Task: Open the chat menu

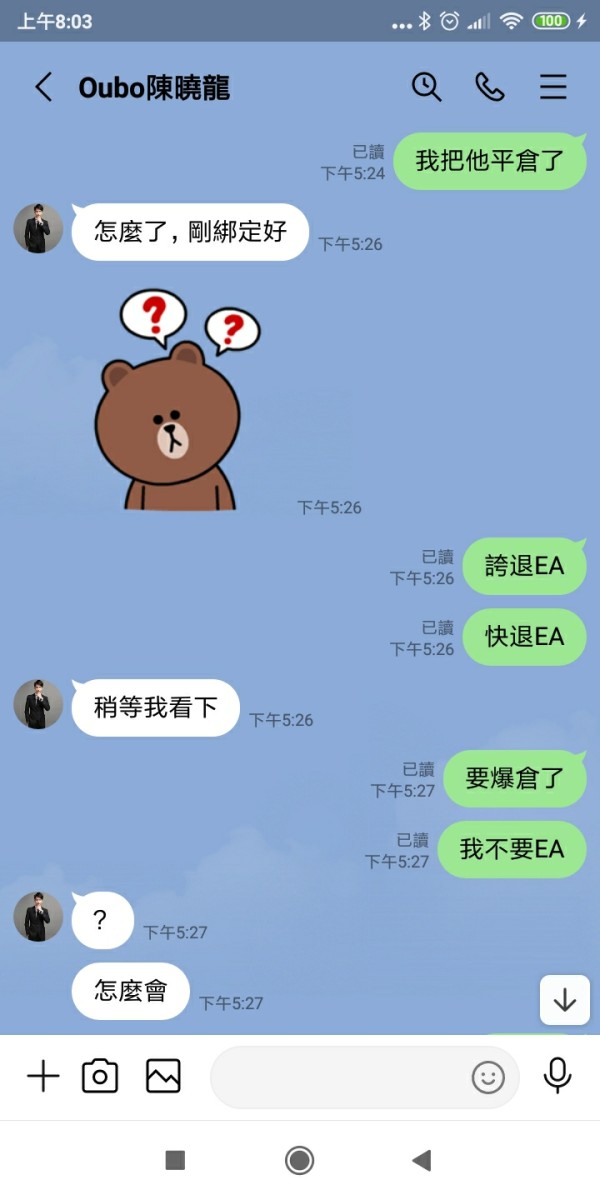Action: [553, 87]
